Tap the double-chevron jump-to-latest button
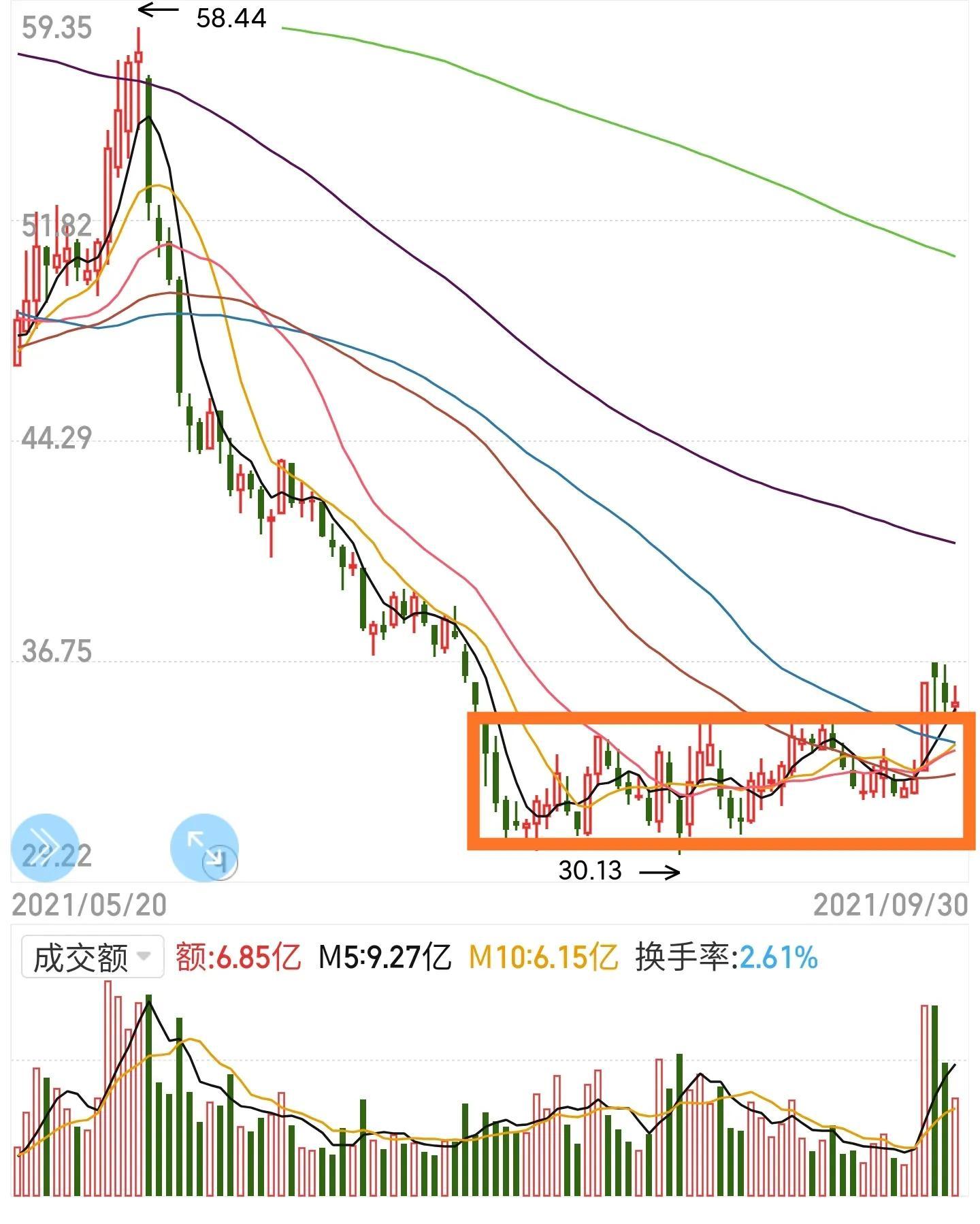The height and width of the screenshot is (1224, 980). 45,847
